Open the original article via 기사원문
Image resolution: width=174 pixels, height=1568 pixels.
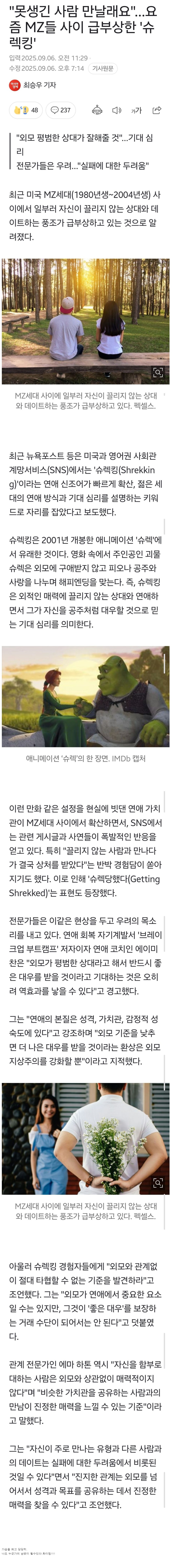coord(102,68)
